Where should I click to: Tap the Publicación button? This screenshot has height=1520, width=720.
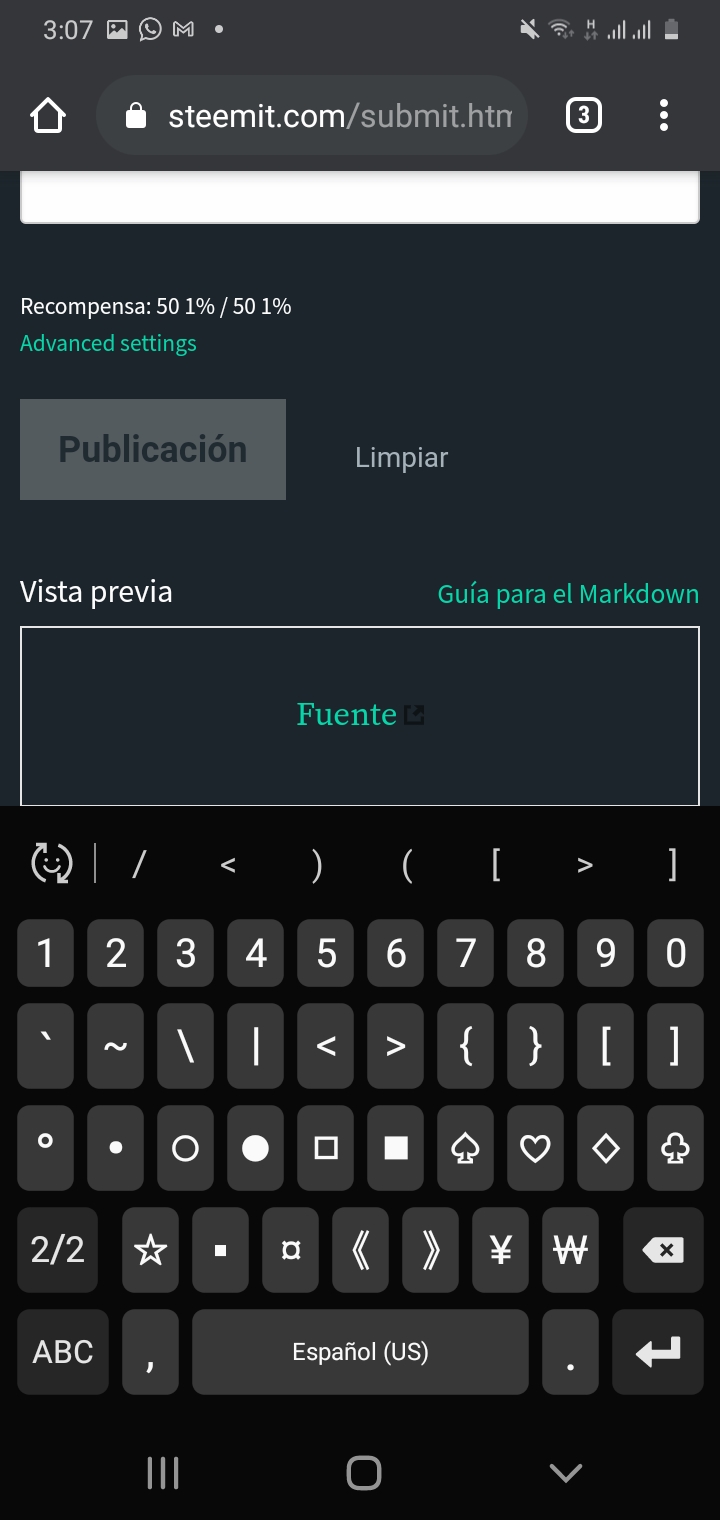click(153, 449)
